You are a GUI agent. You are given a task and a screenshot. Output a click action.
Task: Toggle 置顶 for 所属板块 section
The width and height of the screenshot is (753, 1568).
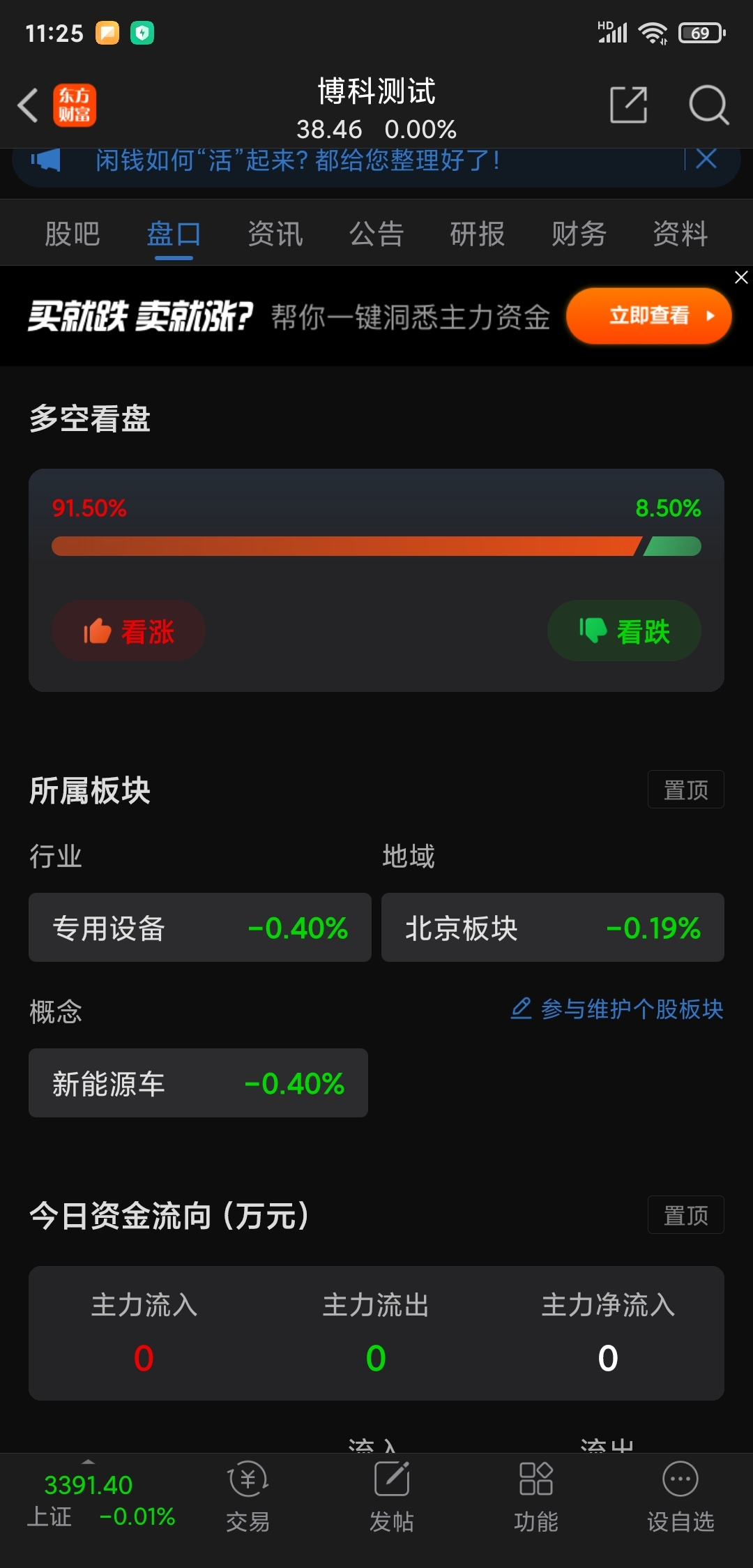(685, 789)
